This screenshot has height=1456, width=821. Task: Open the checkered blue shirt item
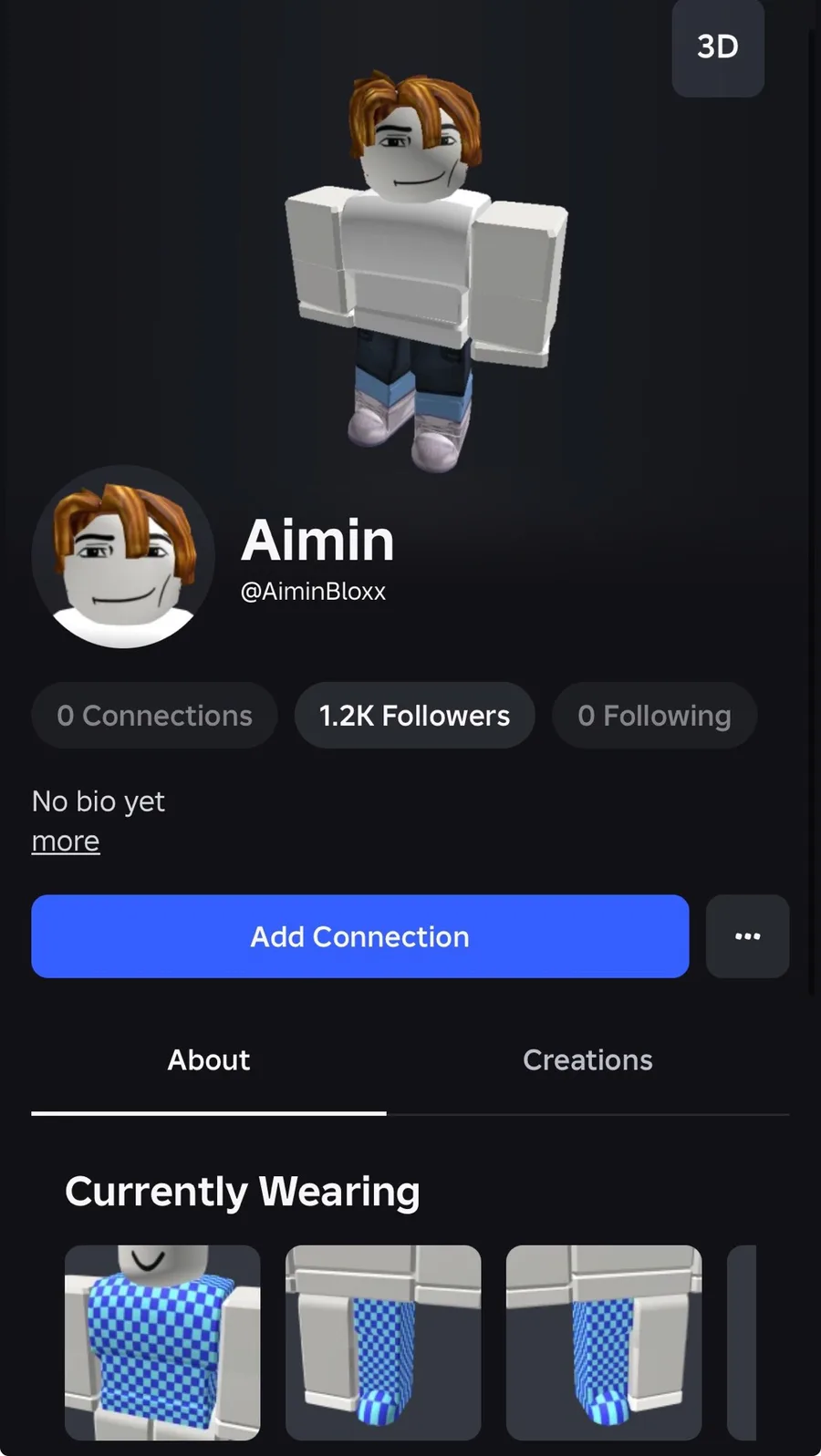coord(162,1342)
